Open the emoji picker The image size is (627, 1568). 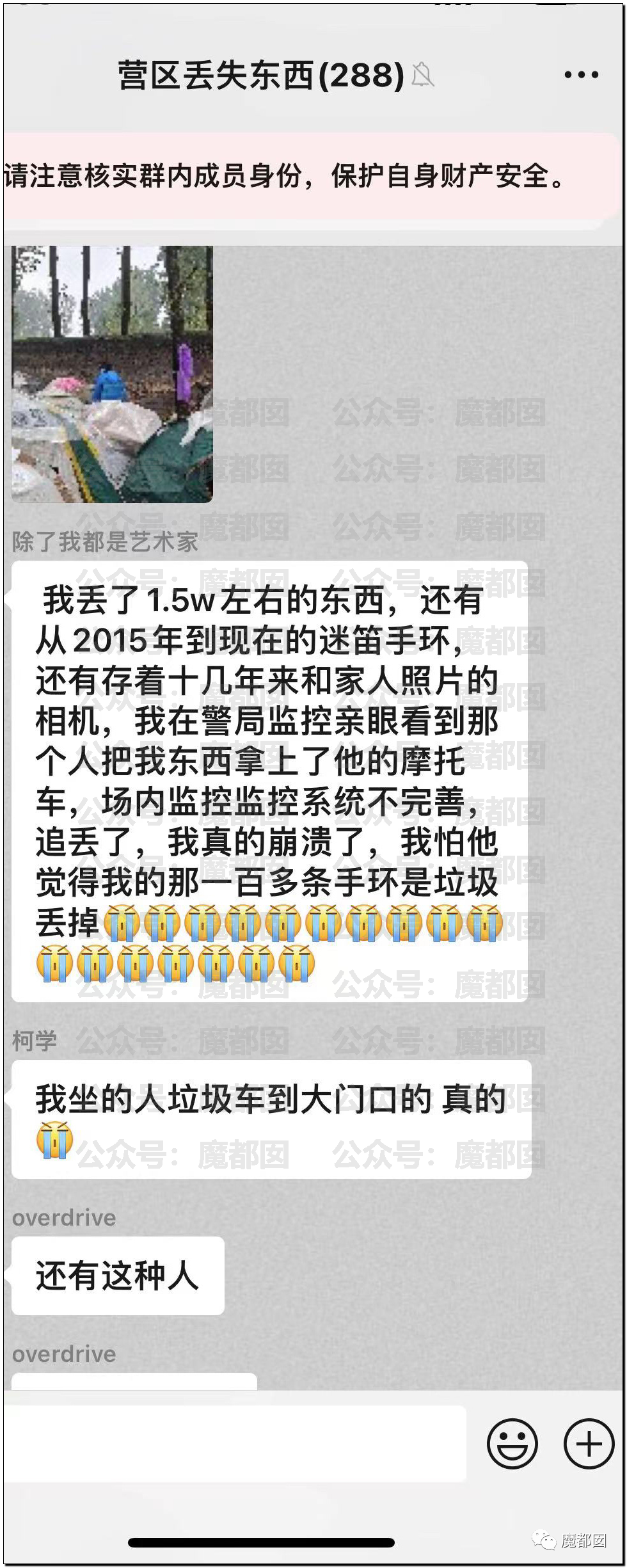coord(512,1444)
